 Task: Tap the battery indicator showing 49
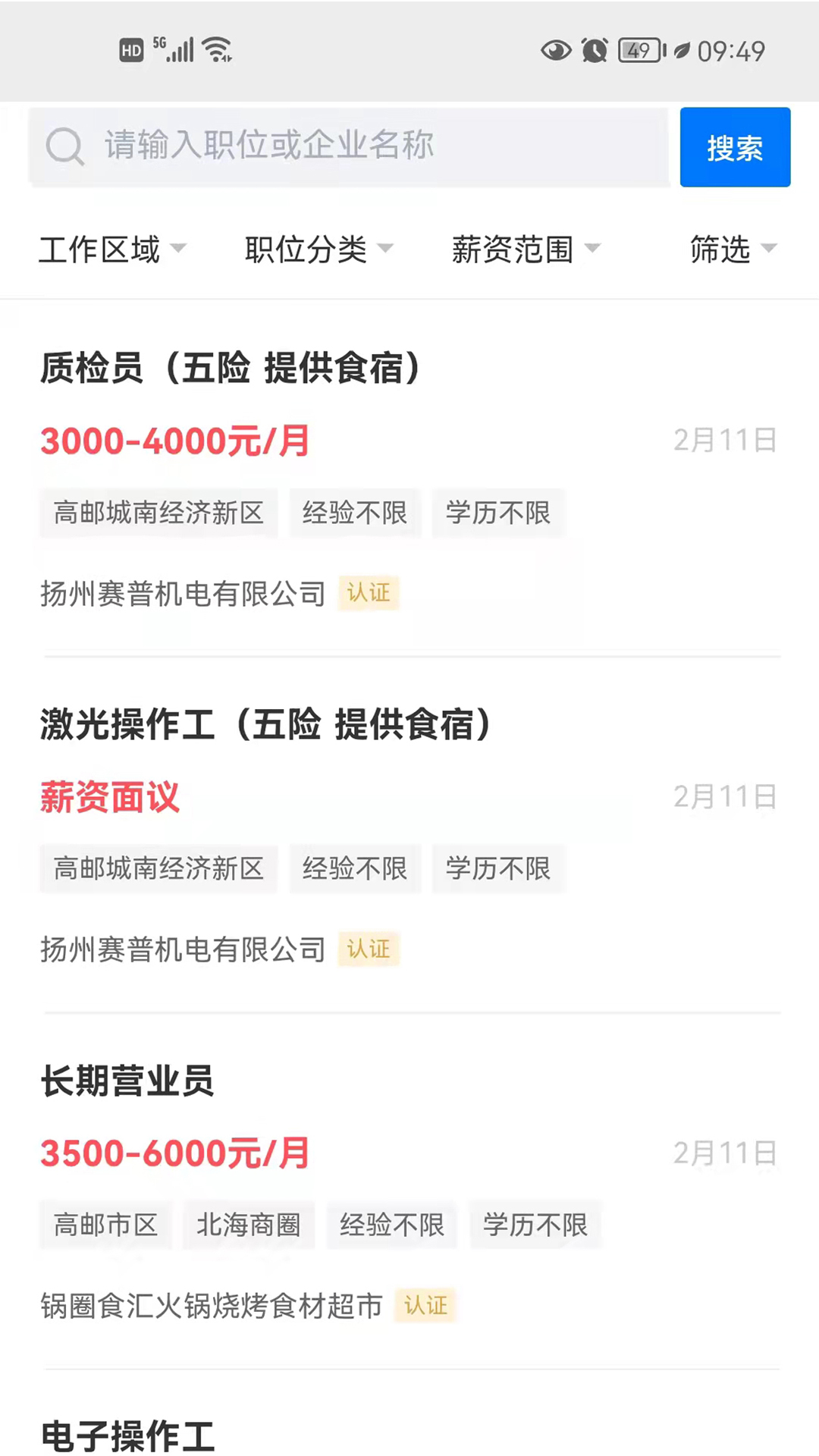637,50
